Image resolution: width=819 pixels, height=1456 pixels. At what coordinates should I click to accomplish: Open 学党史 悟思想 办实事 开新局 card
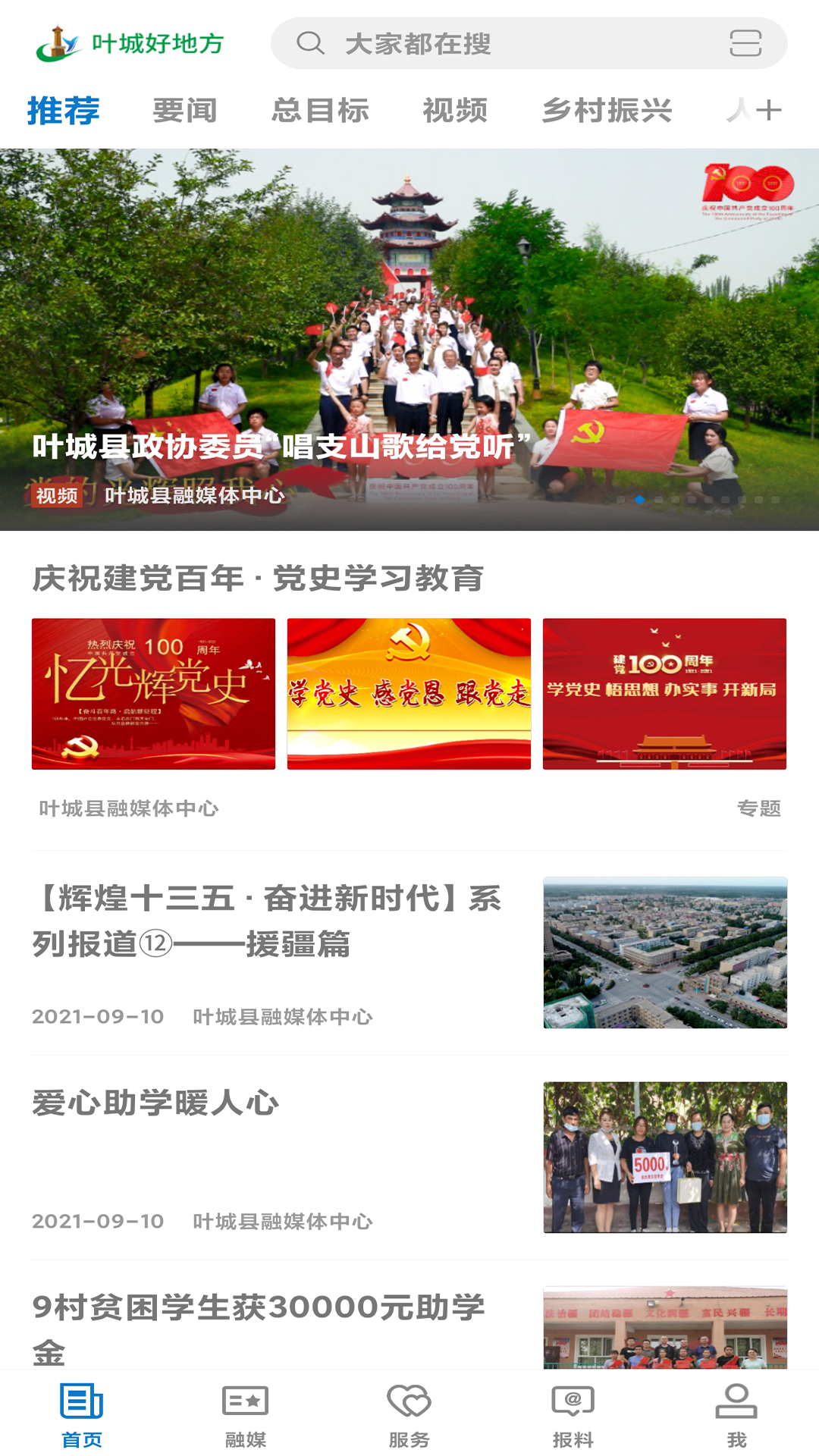coord(664,694)
